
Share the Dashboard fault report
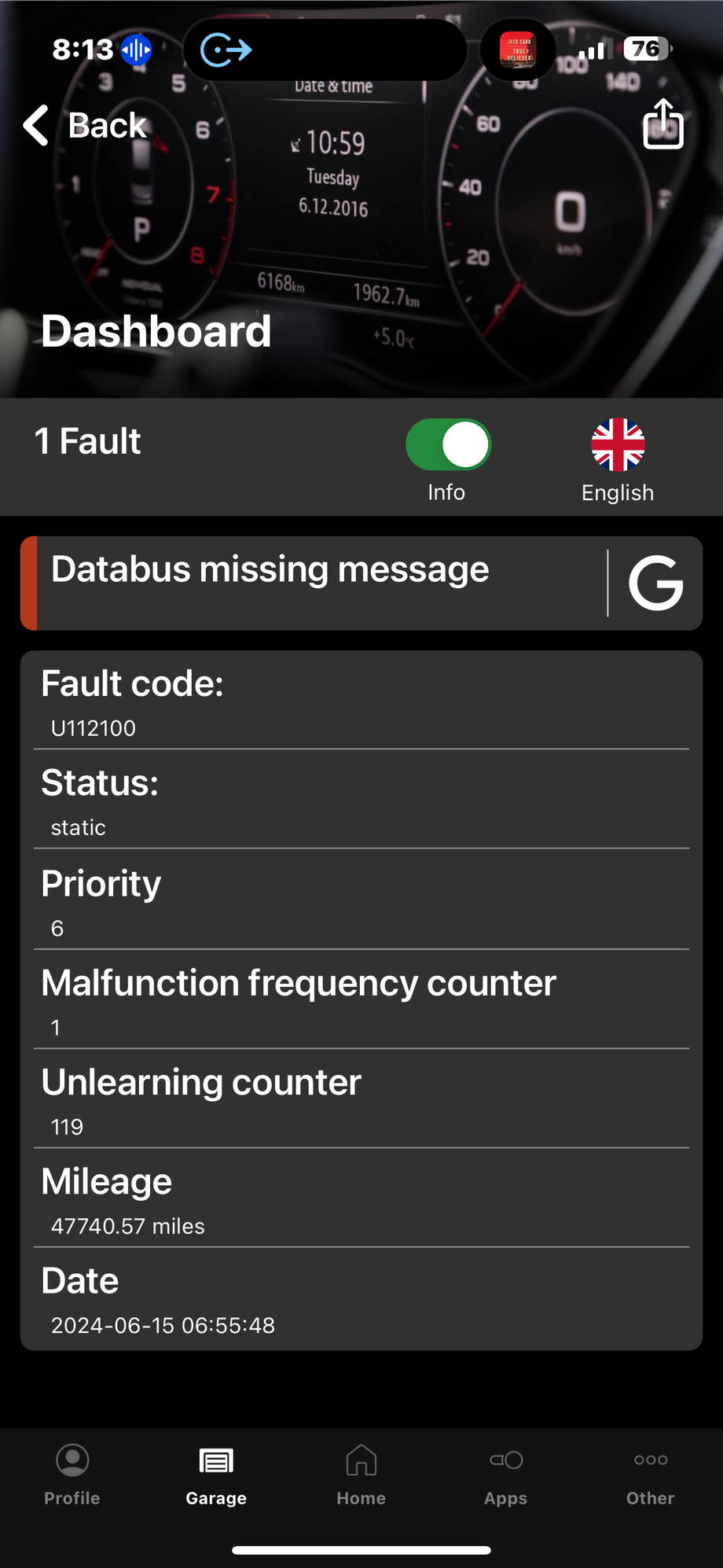click(663, 123)
